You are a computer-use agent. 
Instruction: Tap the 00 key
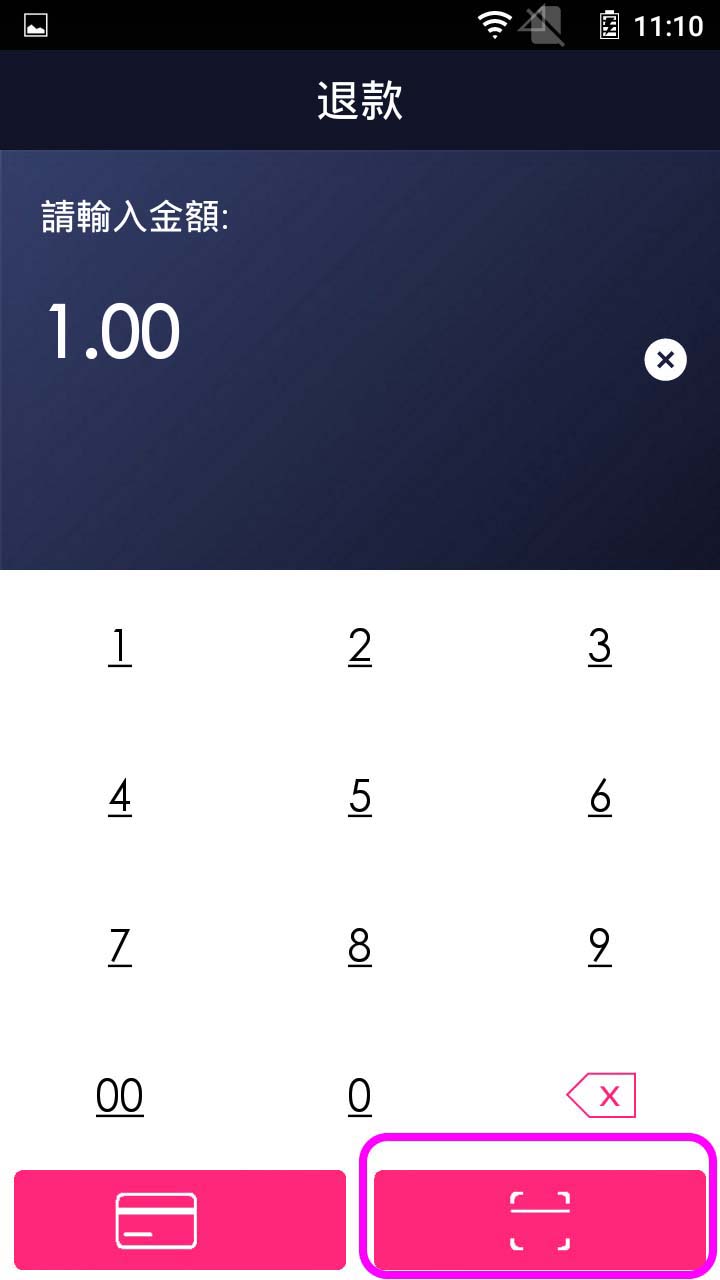pos(120,1096)
